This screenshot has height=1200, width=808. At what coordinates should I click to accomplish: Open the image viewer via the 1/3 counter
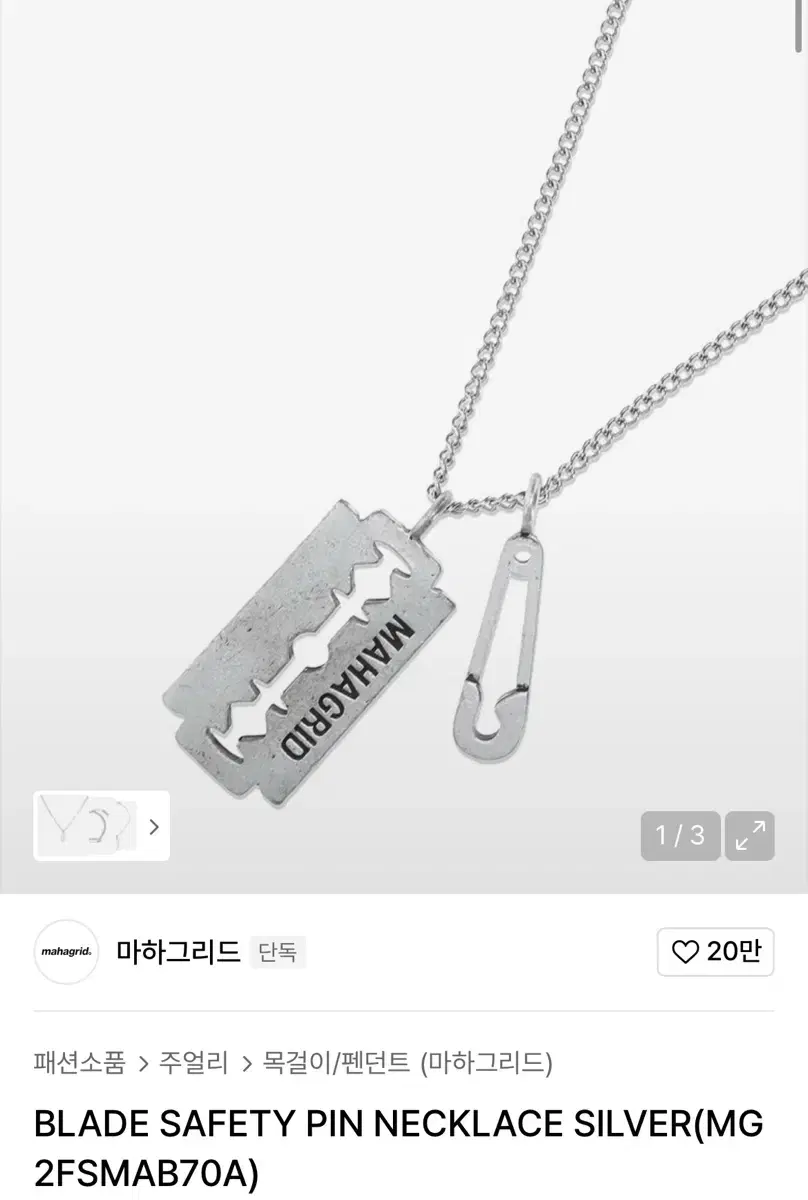point(680,835)
